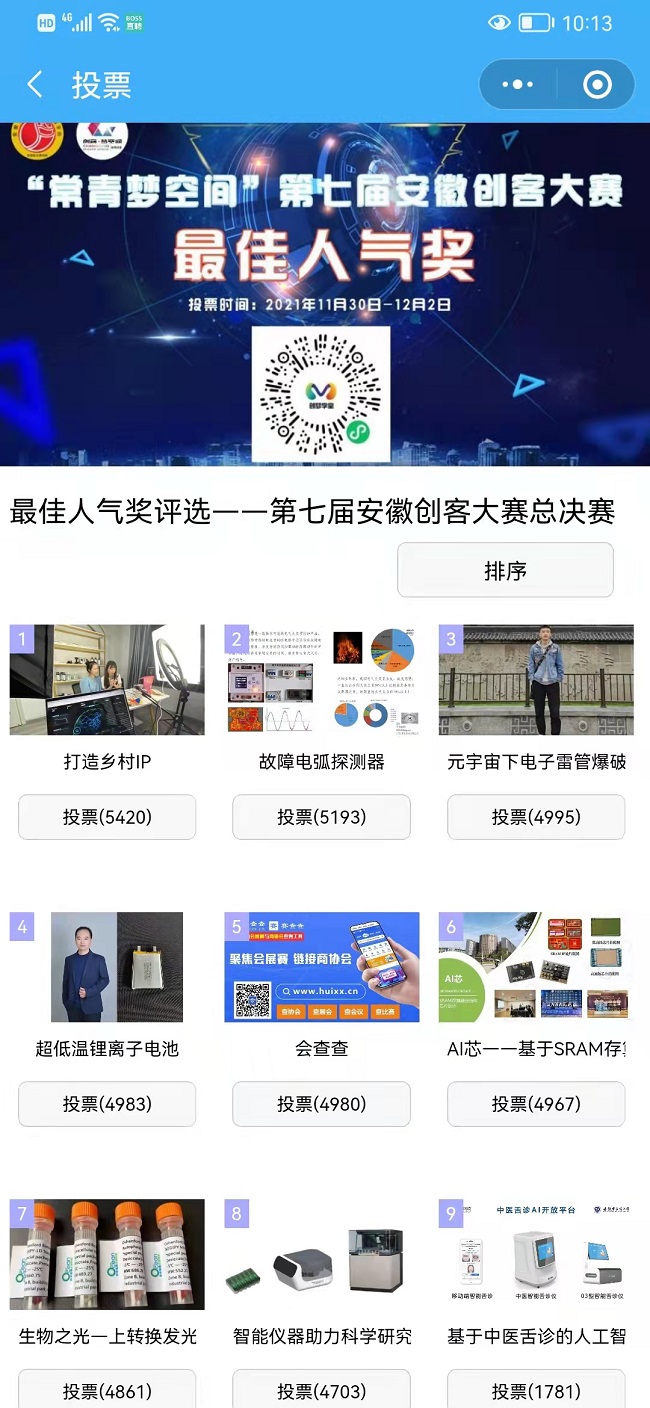Open entry 1 打造乡村IP thumbnail
Screen dimensions: 650x1408
(107, 680)
